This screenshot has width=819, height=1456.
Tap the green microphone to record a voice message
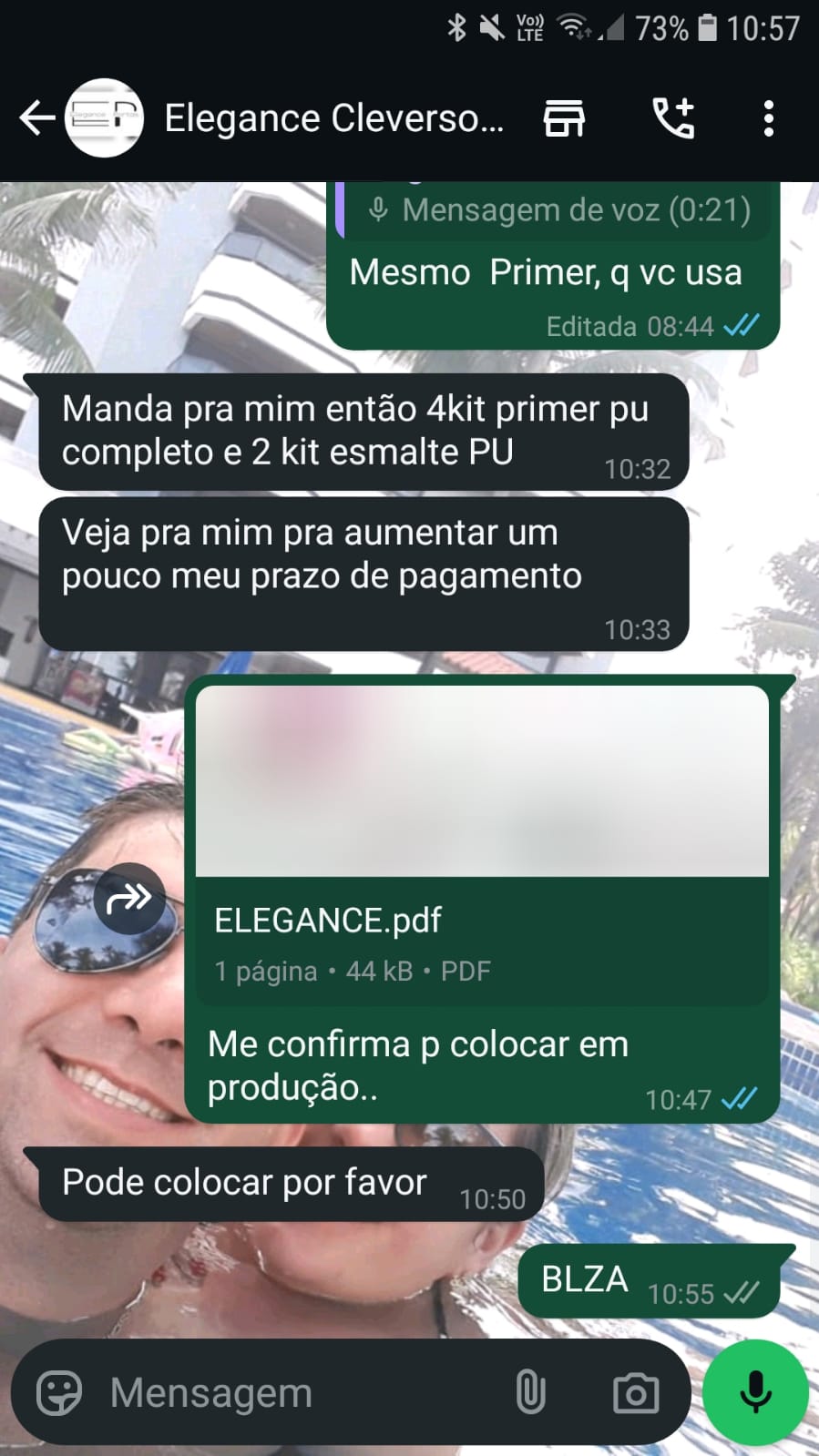click(x=755, y=1392)
